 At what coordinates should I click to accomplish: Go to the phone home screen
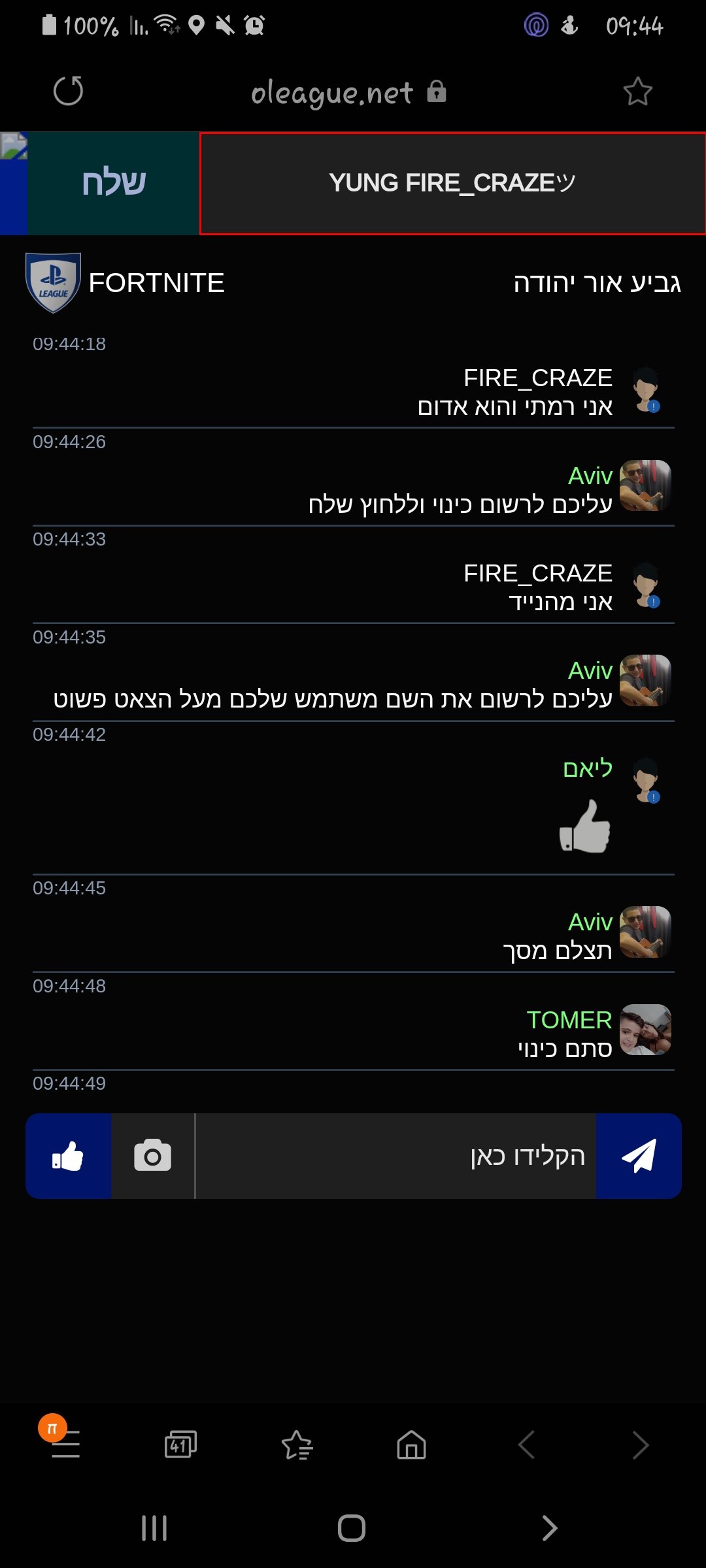point(352,1528)
